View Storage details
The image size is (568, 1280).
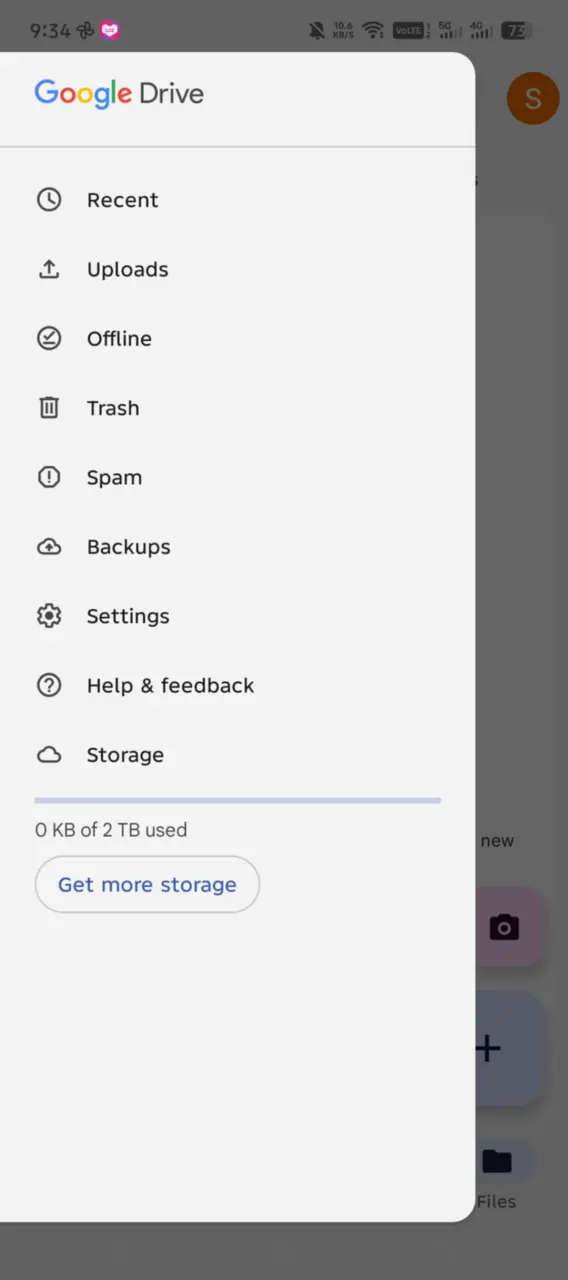(237, 755)
